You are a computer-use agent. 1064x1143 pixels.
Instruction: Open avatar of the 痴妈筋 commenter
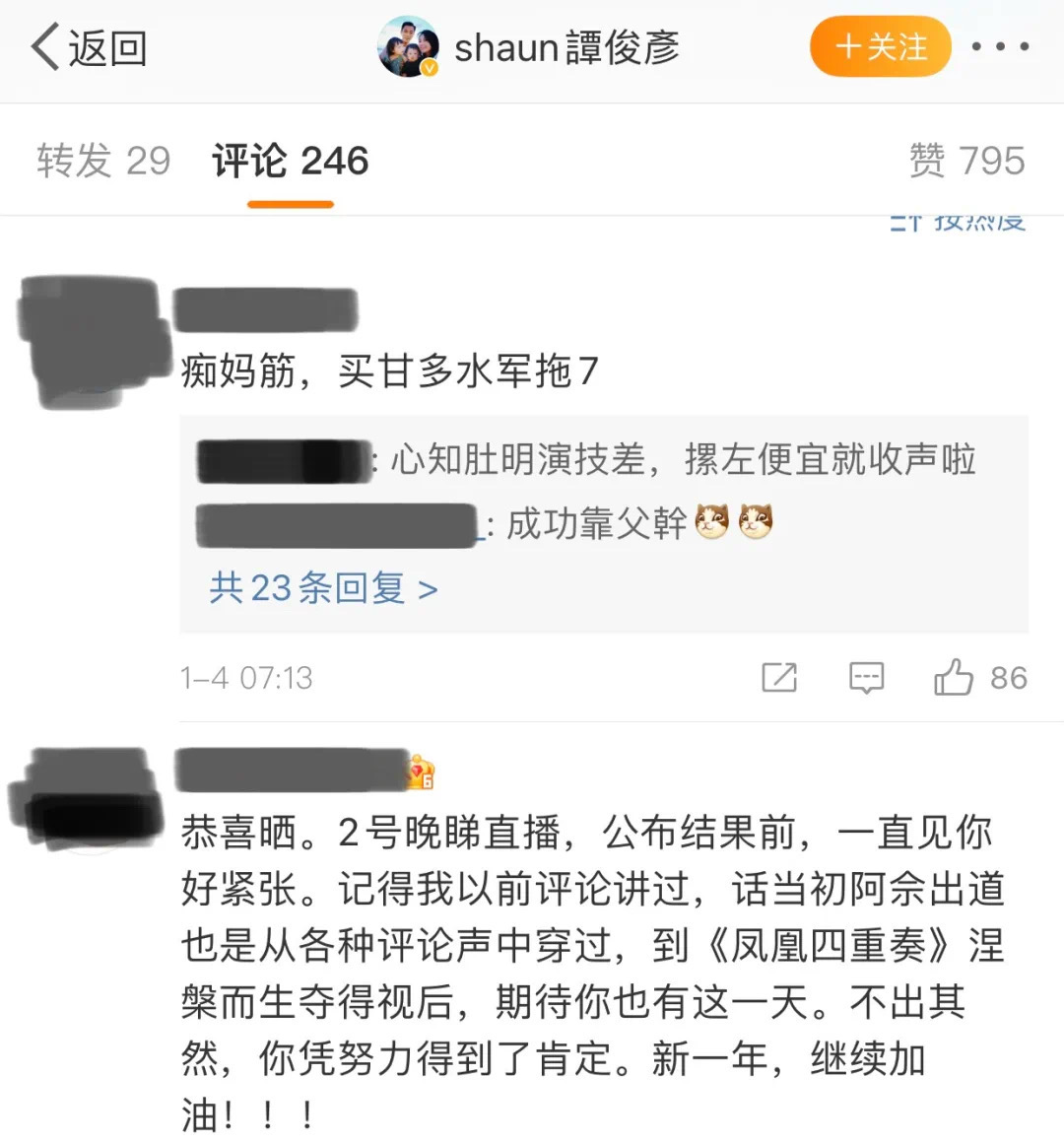pos(89,340)
